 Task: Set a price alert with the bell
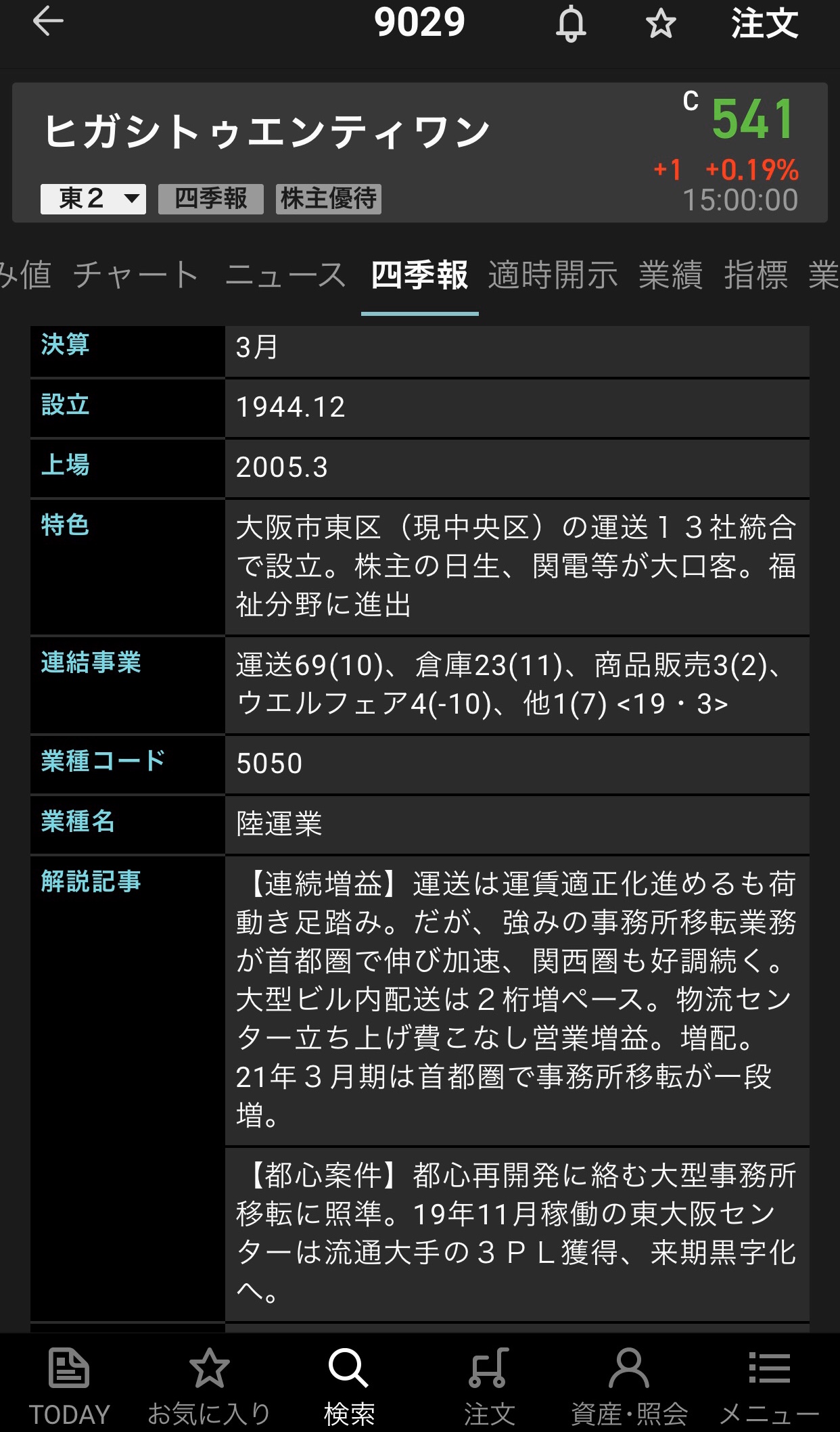point(571,24)
